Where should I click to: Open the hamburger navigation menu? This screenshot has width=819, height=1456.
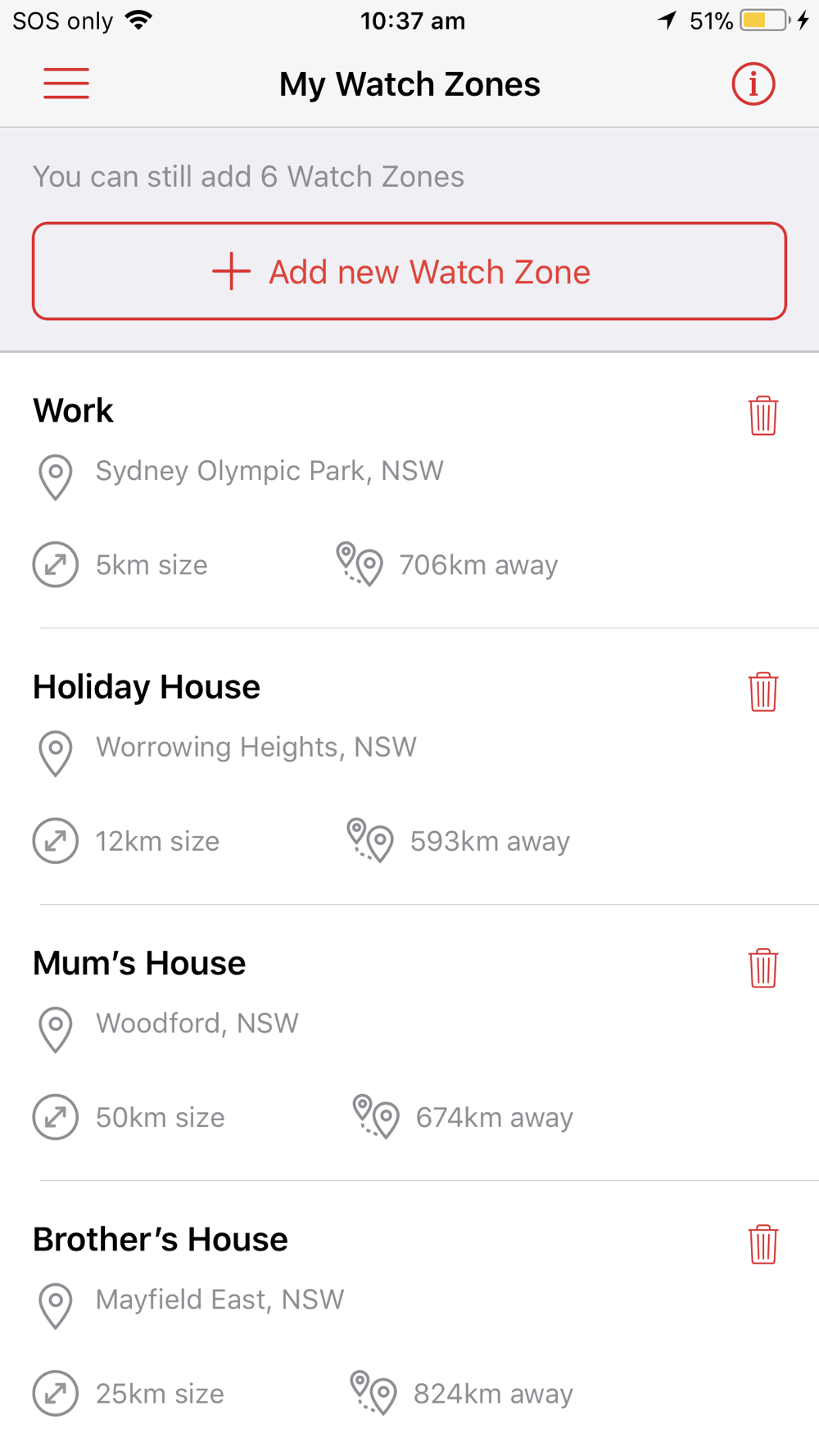pos(66,84)
